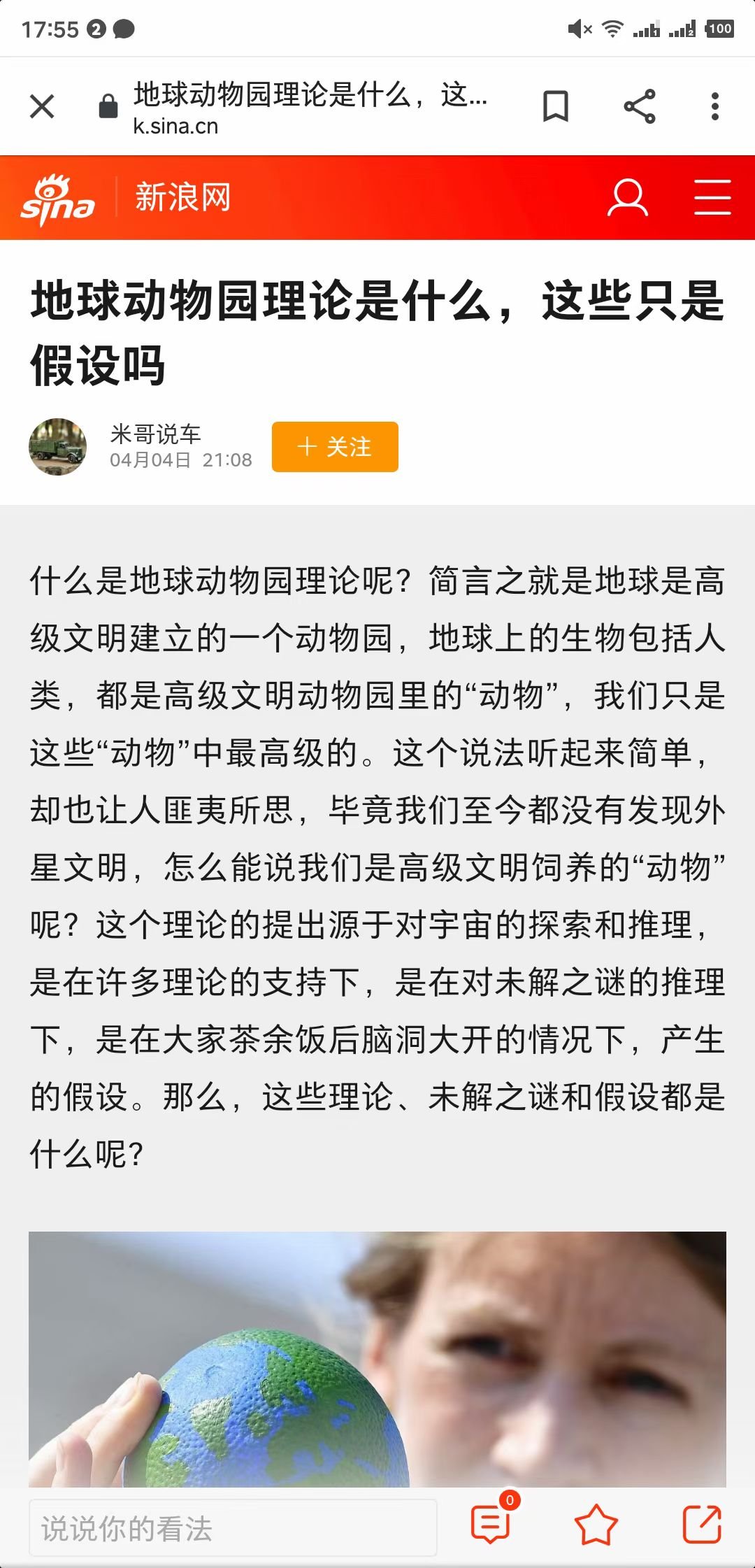Open the Sina user account icon
Image resolution: width=755 pixels, height=1568 pixels.
(x=627, y=198)
